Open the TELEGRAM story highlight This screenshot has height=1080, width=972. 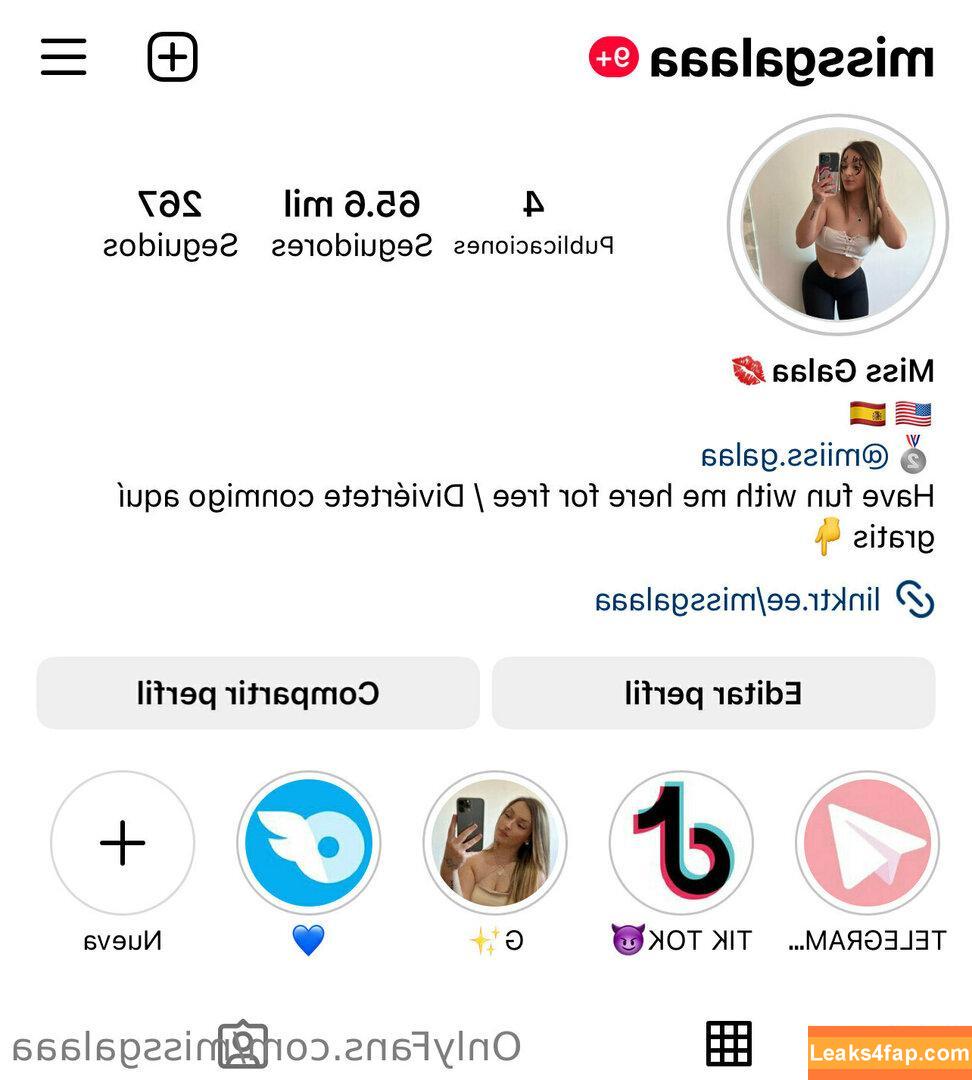click(x=867, y=843)
